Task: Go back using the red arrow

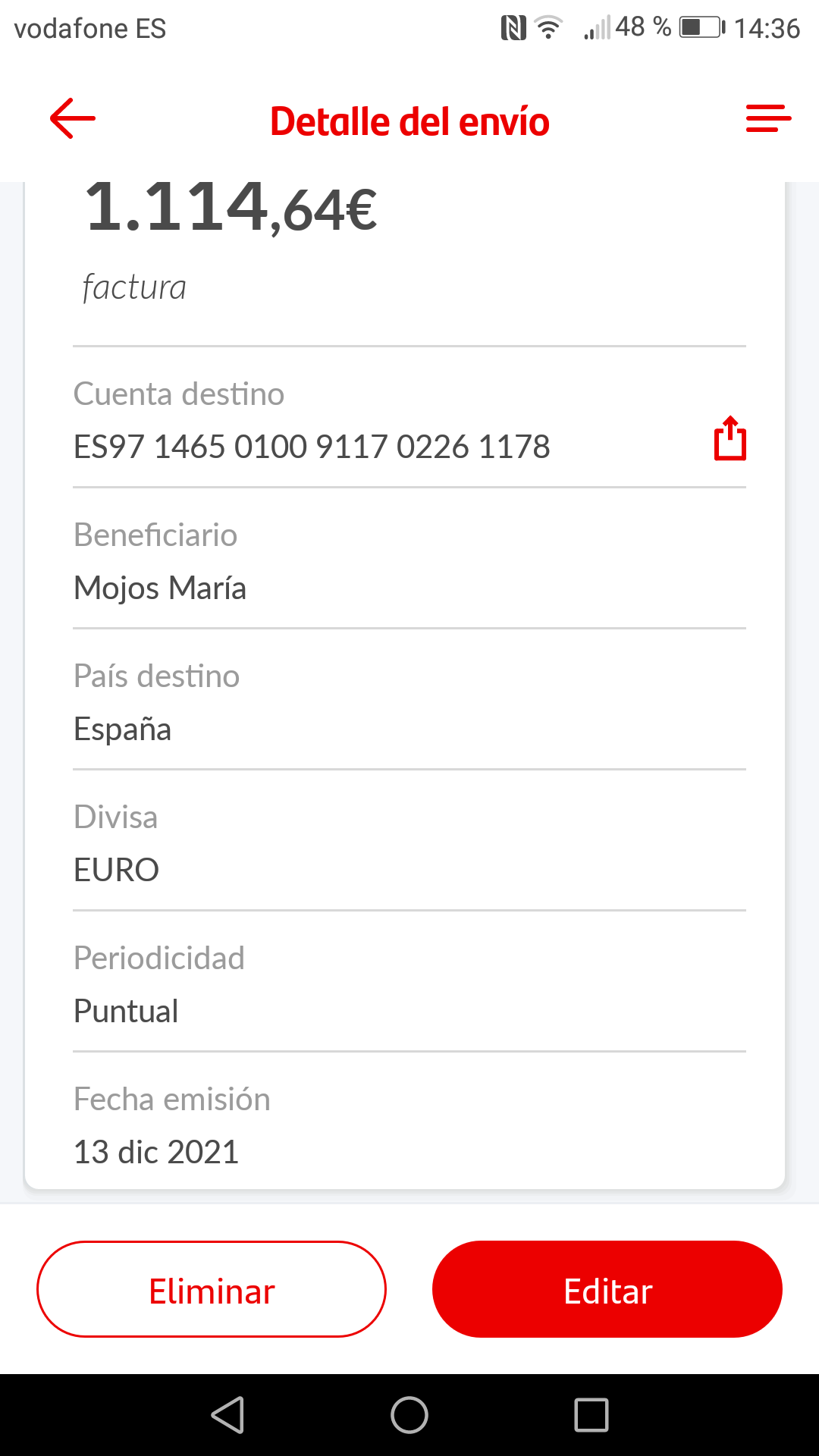Action: pyautogui.click(x=73, y=119)
